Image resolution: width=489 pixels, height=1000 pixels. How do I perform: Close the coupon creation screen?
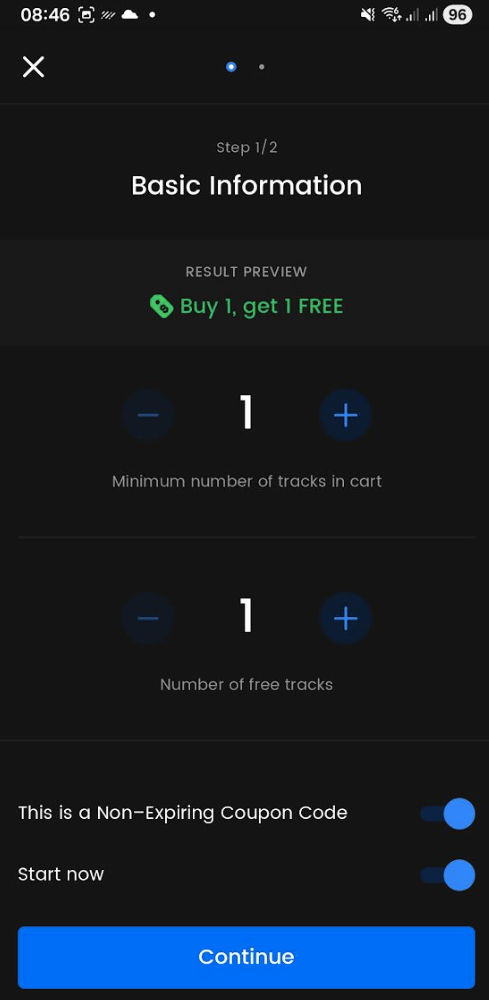pyautogui.click(x=33, y=66)
